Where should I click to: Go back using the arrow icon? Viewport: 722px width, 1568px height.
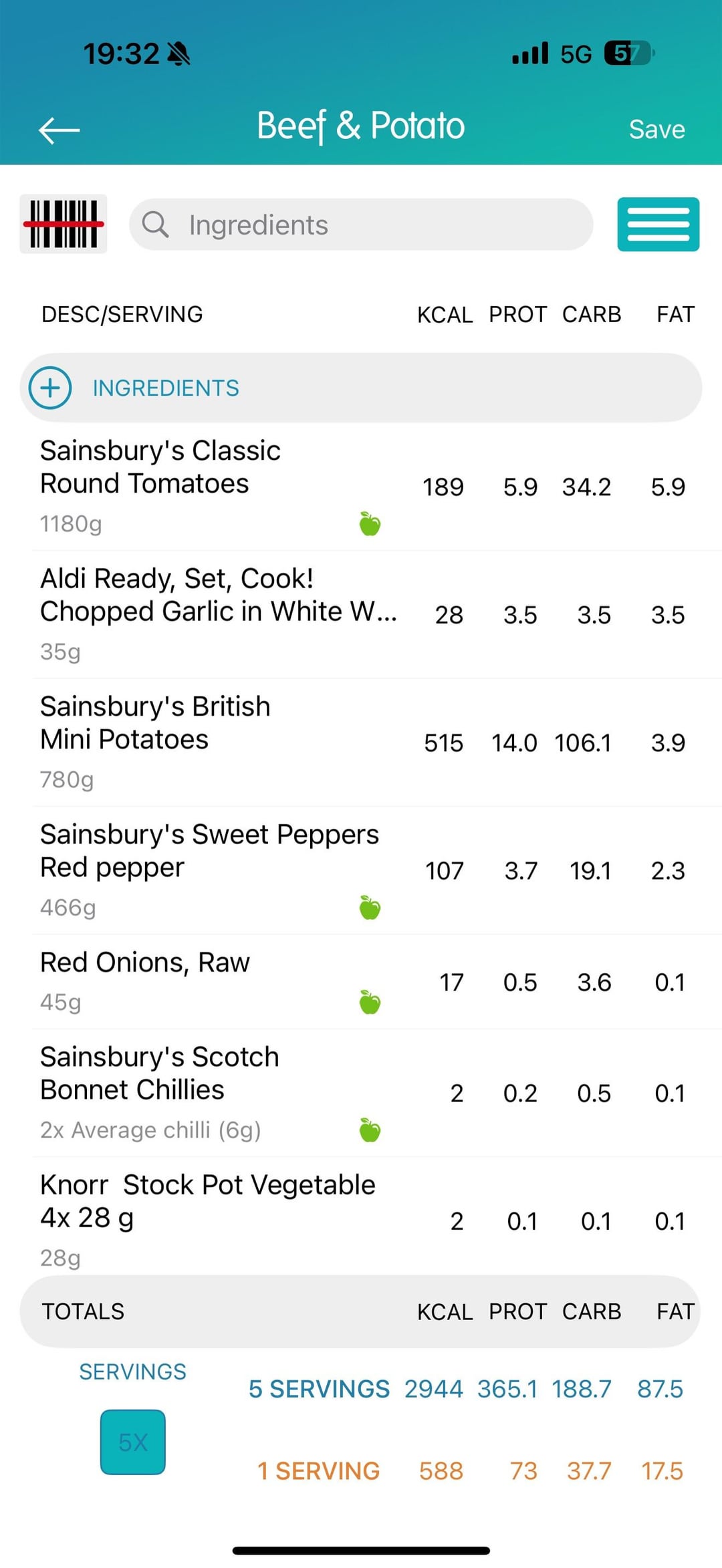tap(59, 130)
